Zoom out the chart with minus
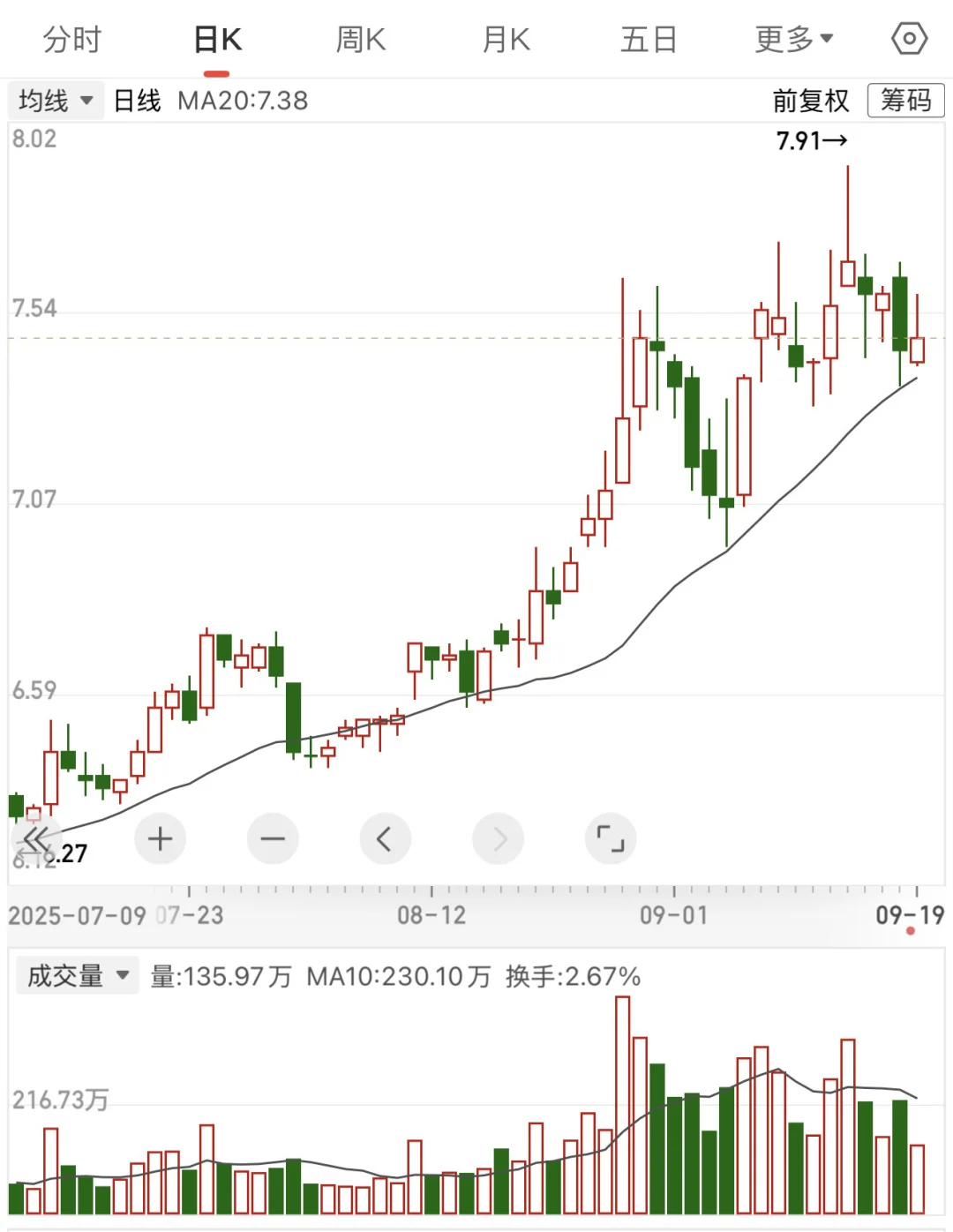953x1232 pixels. click(x=273, y=838)
